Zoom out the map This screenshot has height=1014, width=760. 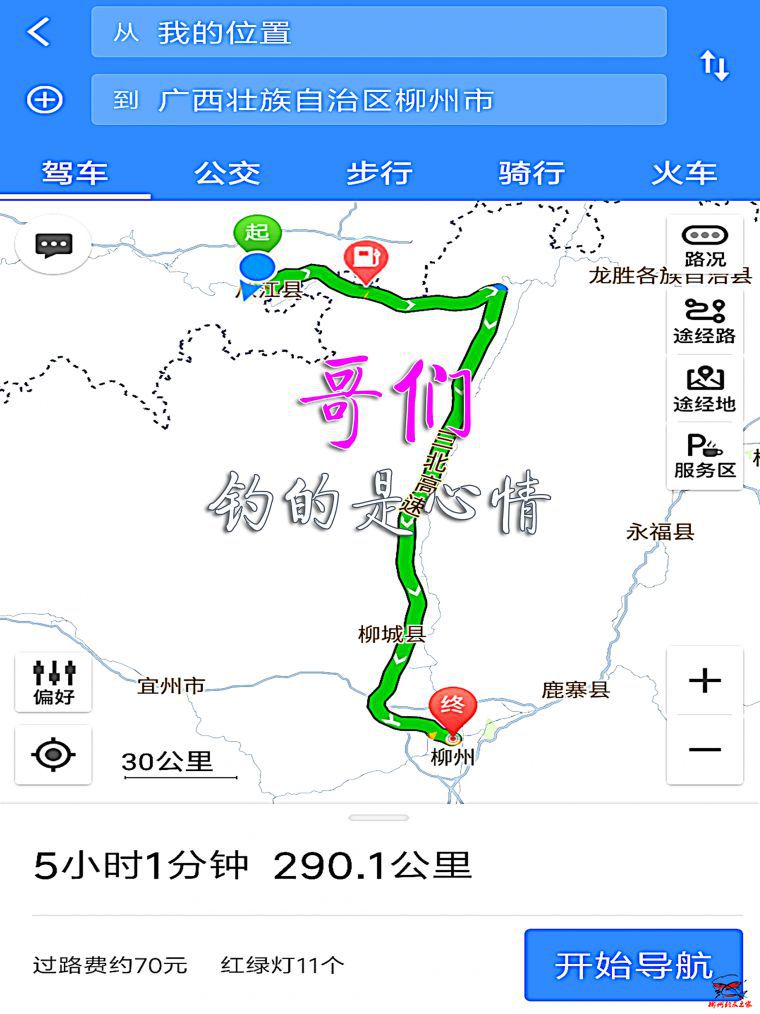pos(705,750)
